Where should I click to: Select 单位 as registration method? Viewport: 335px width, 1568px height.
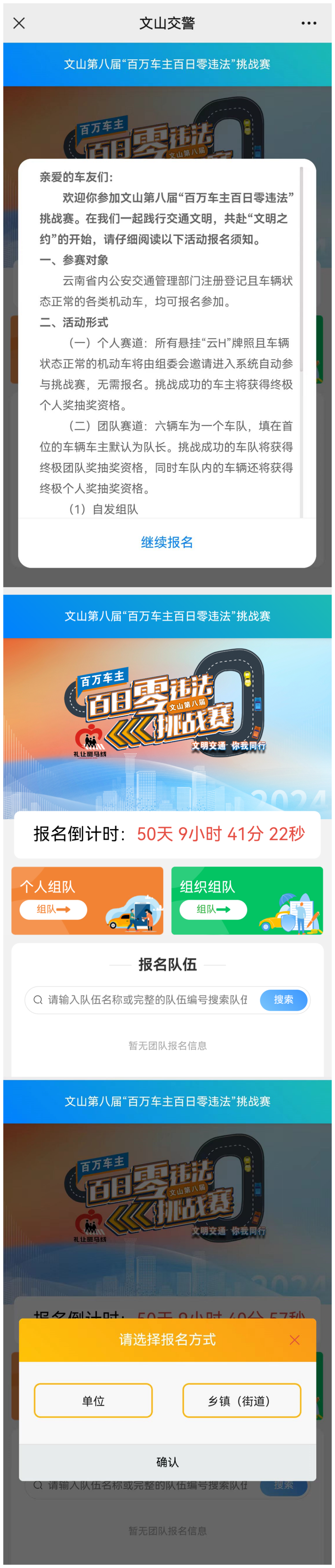point(93,1401)
